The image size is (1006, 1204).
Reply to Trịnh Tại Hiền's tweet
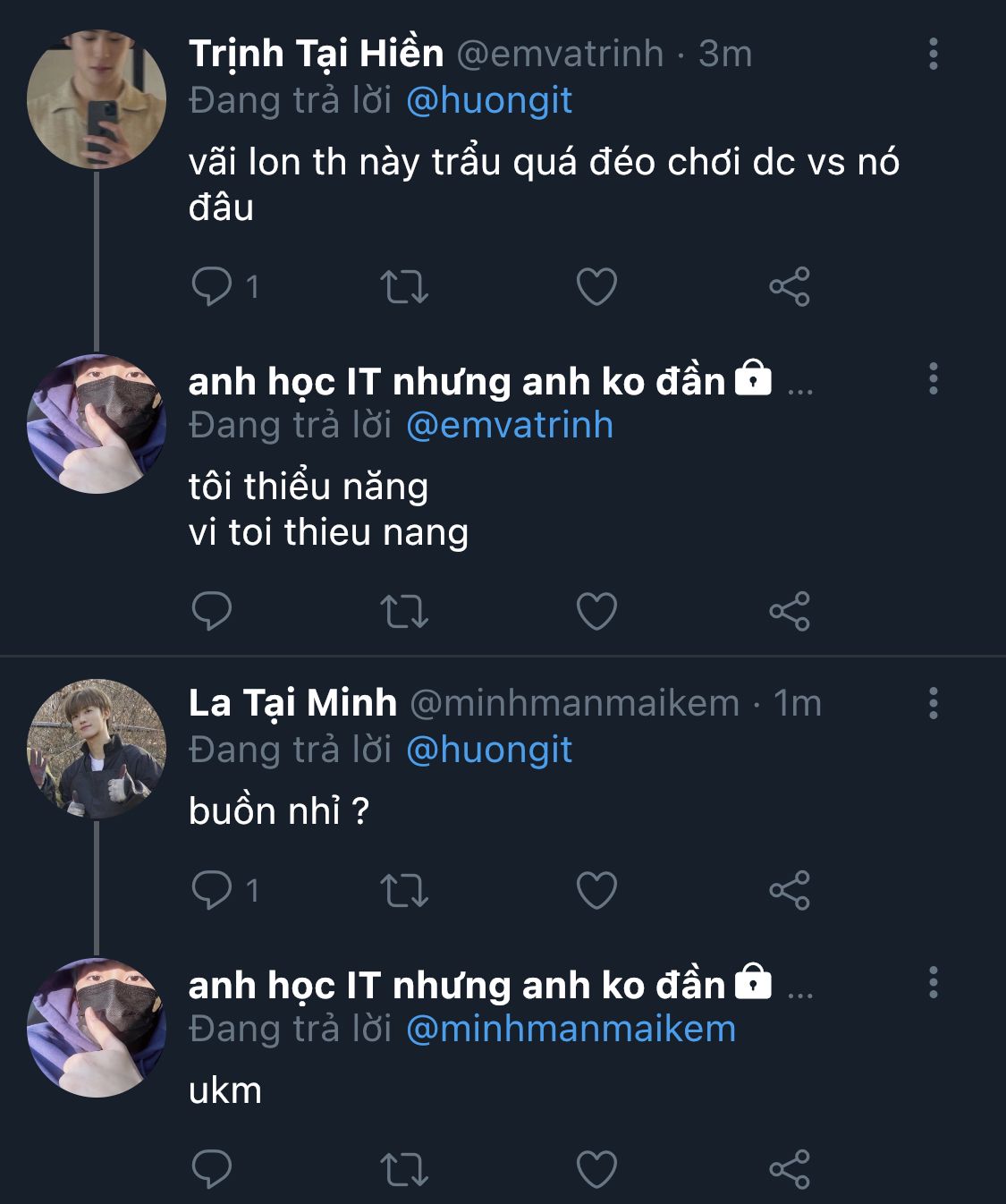click(212, 287)
